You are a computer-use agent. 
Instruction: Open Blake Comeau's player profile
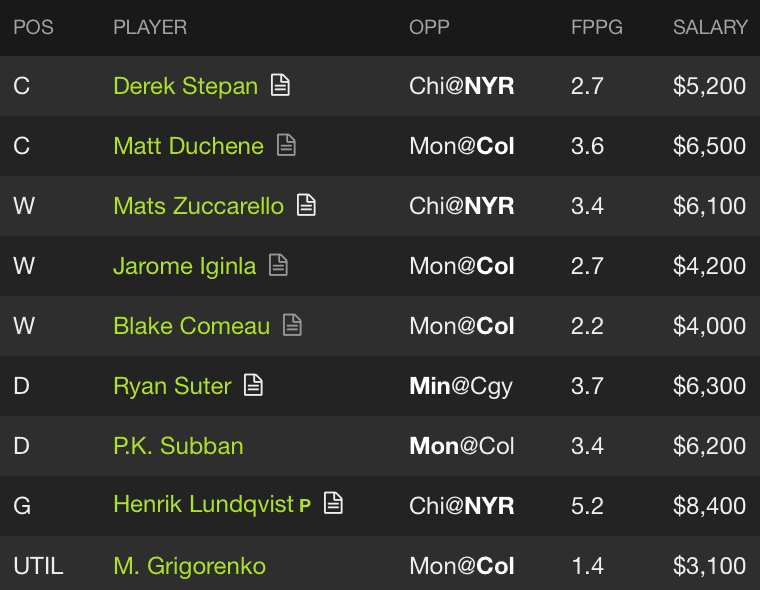(191, 326)
